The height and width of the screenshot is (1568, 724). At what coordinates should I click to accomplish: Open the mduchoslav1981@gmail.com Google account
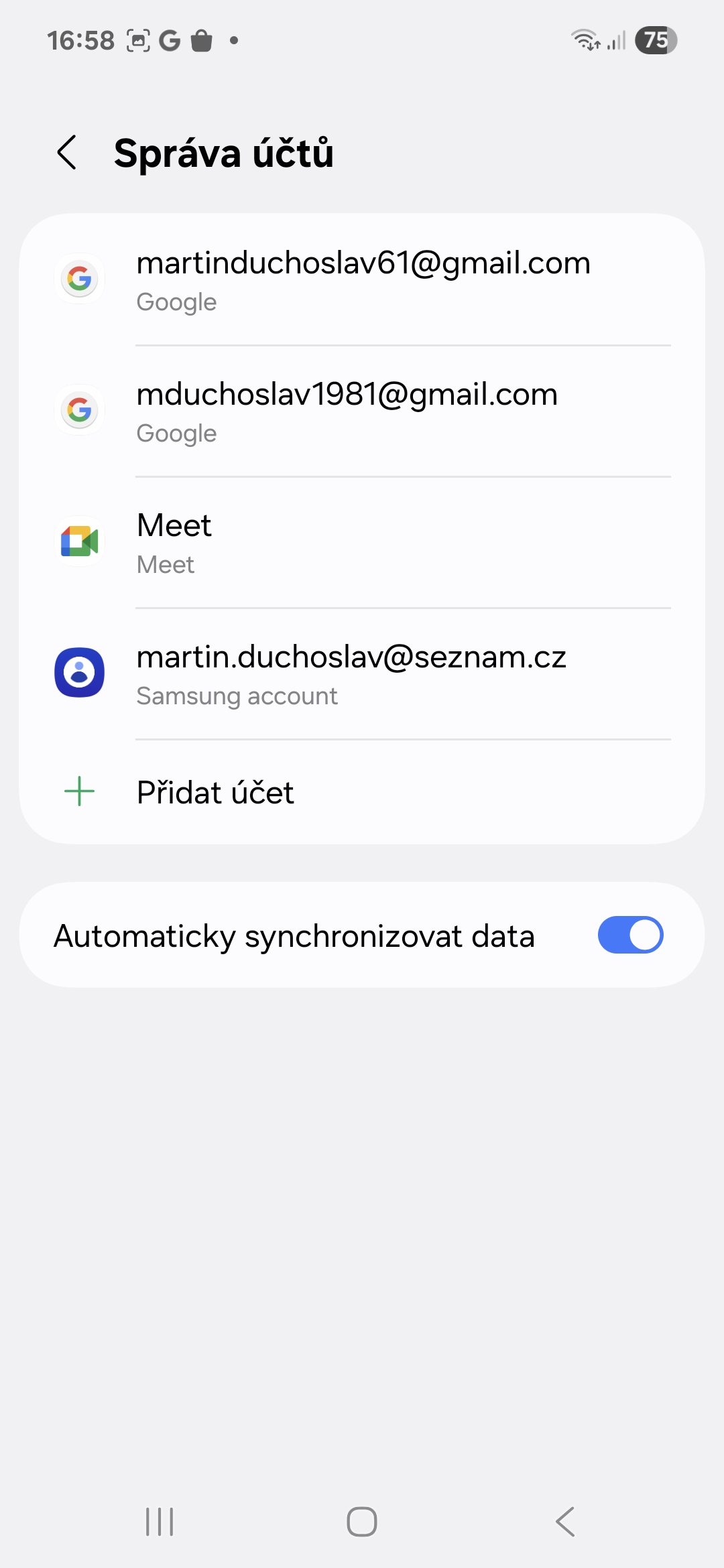coord(362,411)
